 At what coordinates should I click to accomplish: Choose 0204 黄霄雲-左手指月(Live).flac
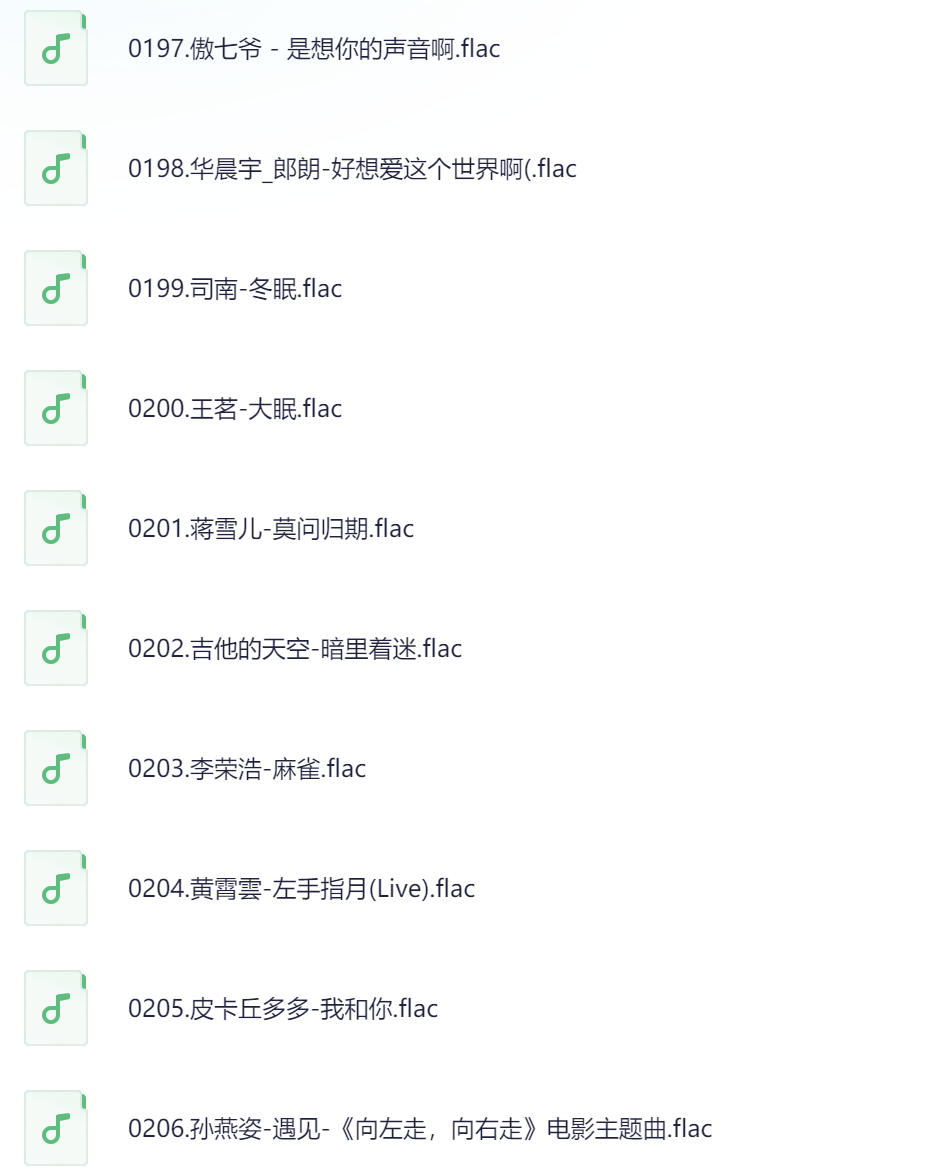pyautogui.click(x=301, y=889)
